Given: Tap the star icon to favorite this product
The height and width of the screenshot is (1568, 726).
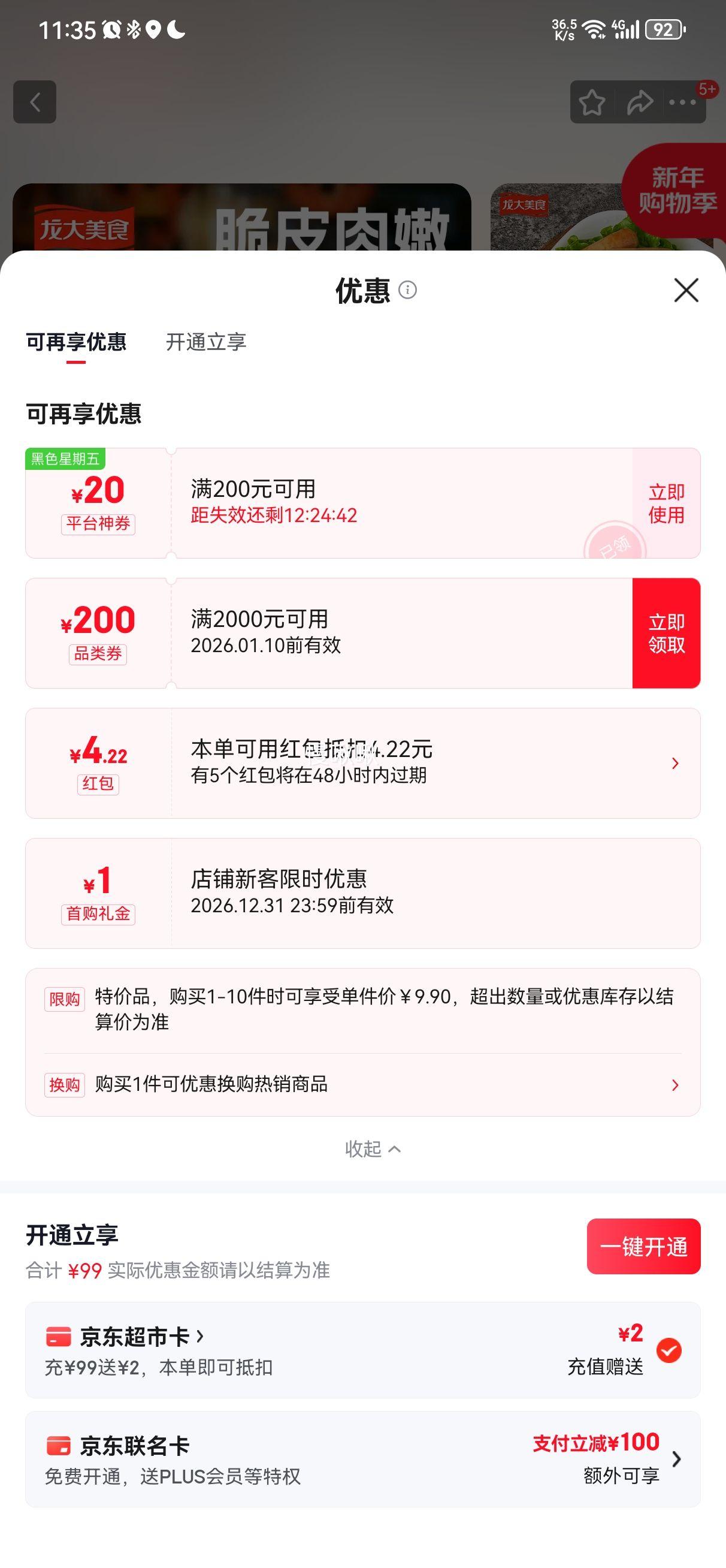Looking at the screenshot, I should [591, 104].
